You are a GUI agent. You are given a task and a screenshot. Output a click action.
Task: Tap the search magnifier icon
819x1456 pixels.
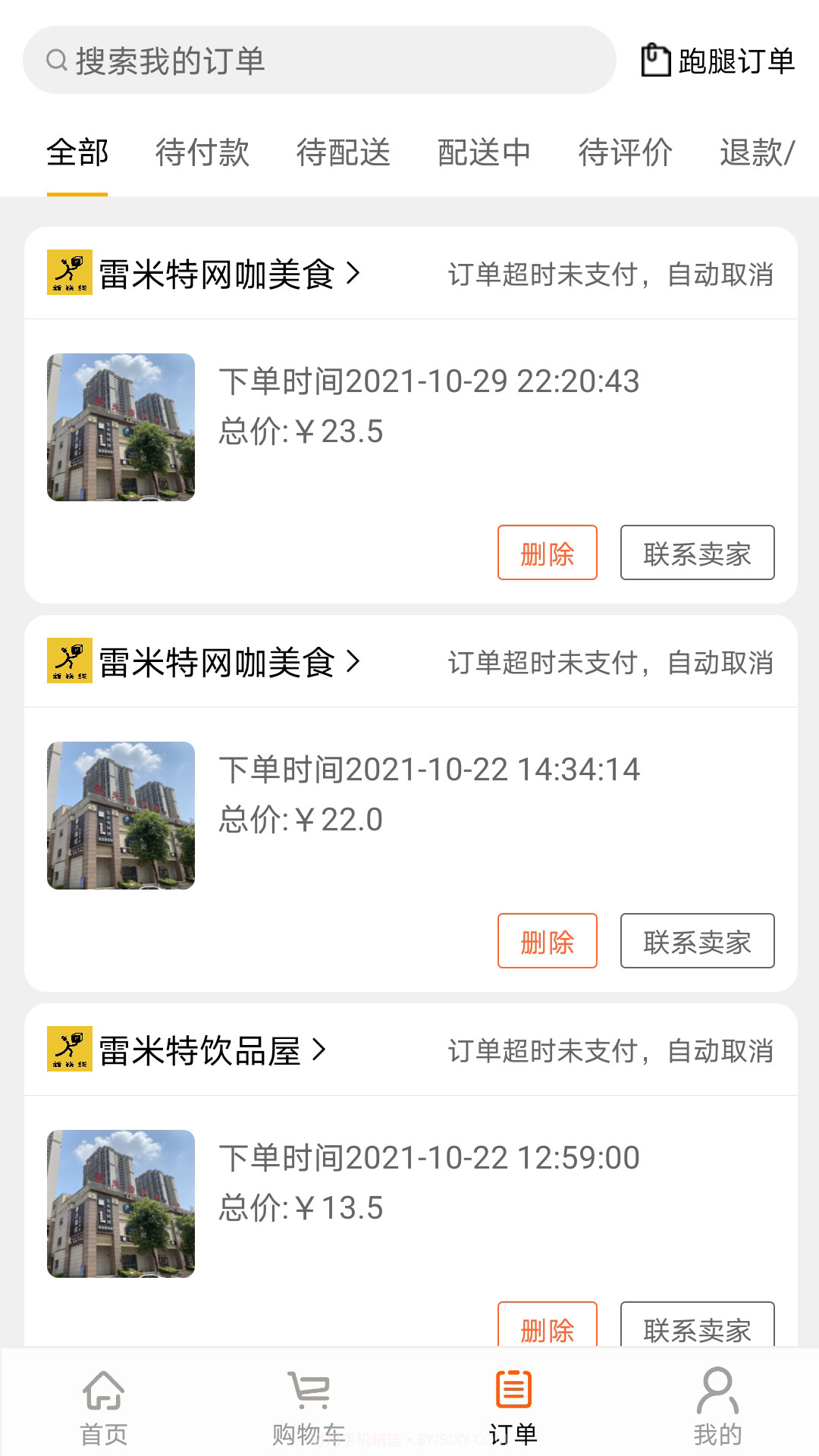(x=56, y=60)
